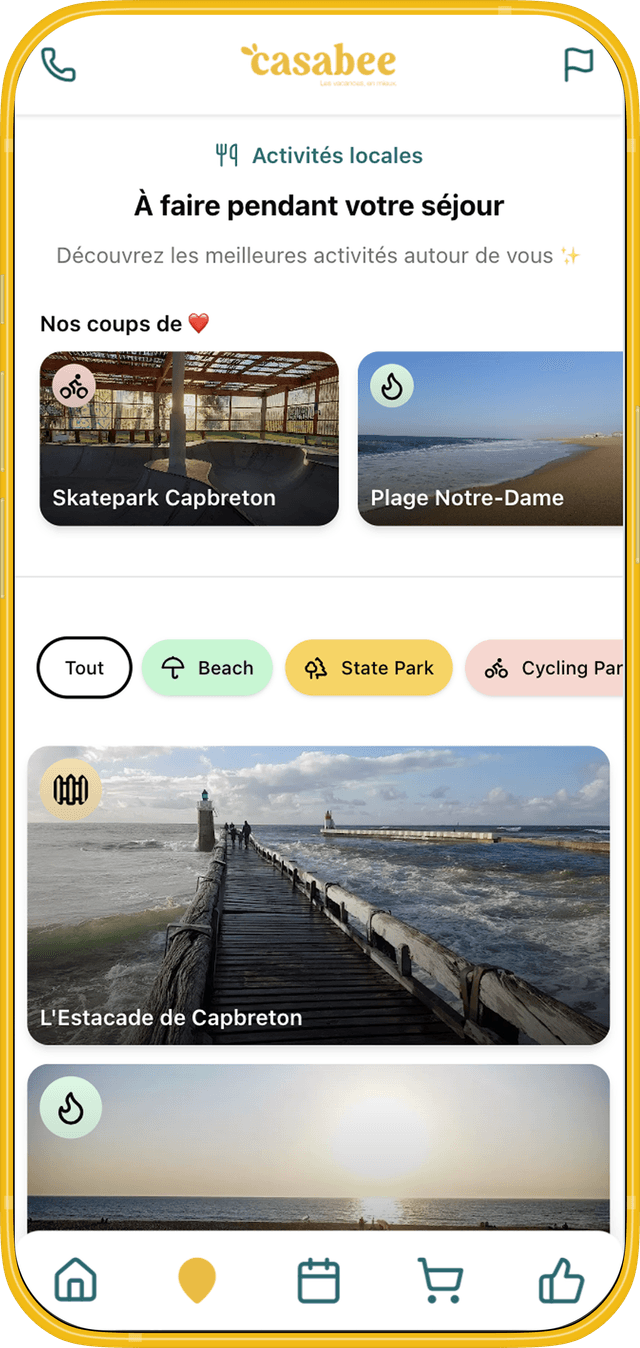Open the Skatepark Capbreton card

pyautogui.click(x=189, y=438)
